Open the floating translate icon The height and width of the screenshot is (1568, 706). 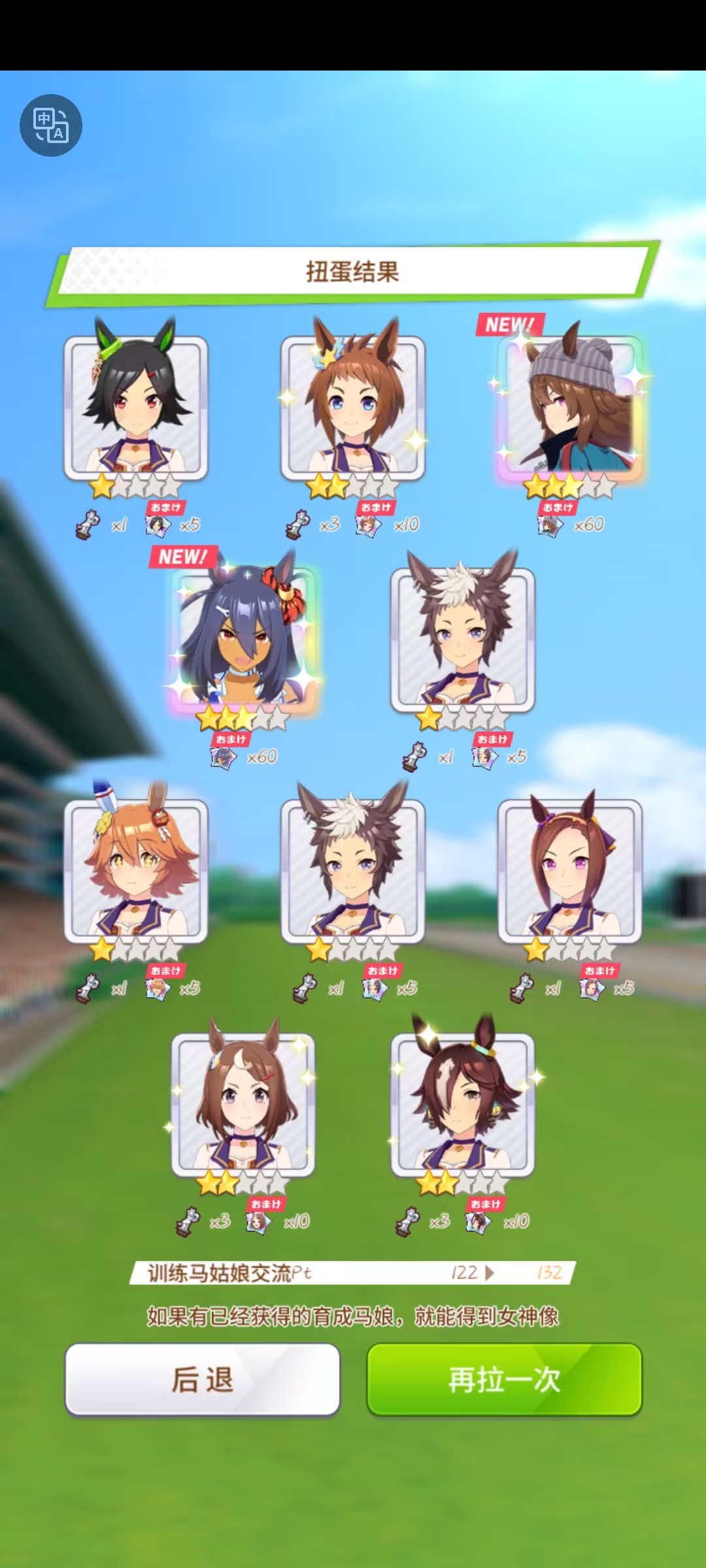pyautogui.click(x=51, y=125)
